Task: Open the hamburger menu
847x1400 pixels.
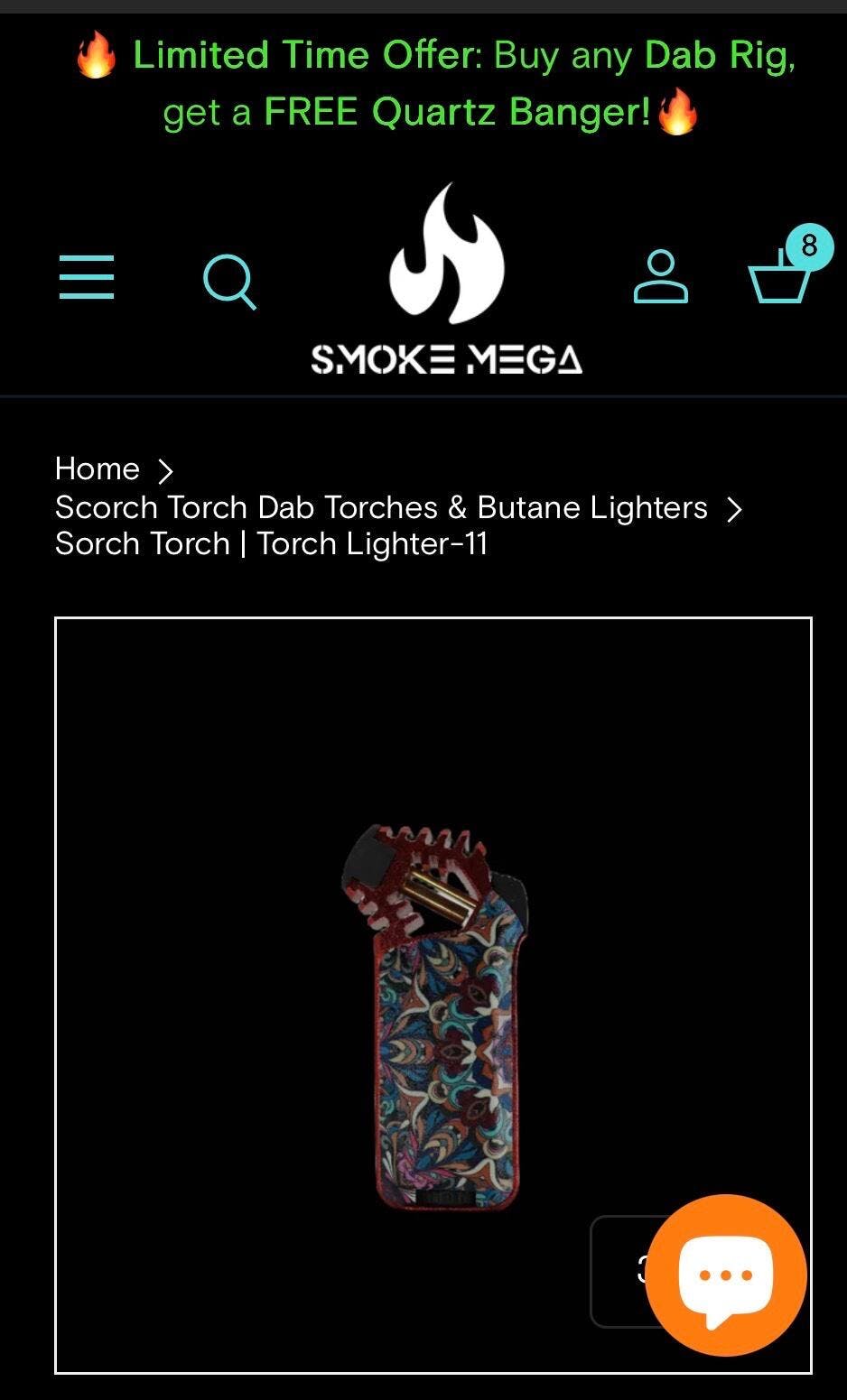Action: pos(87,277)
